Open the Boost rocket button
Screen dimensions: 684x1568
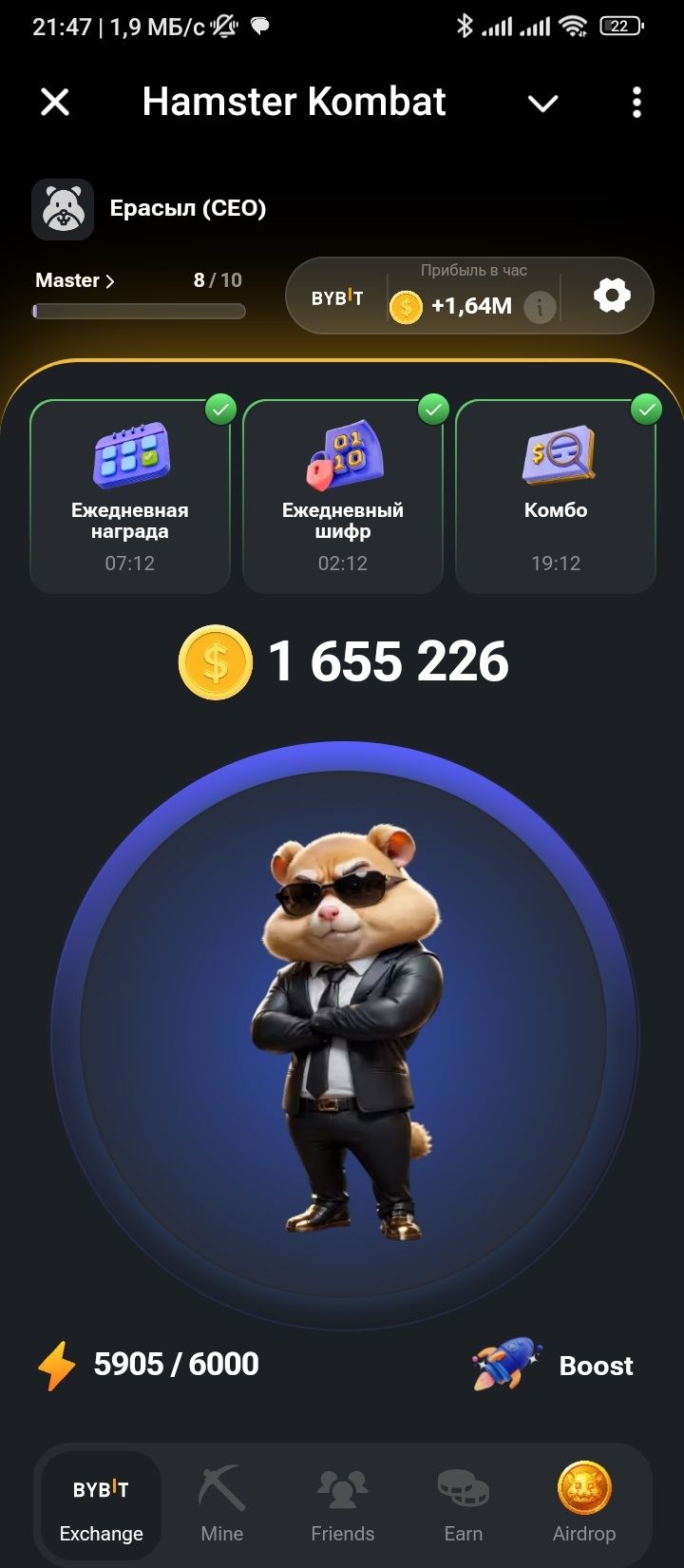[554, 1365]
